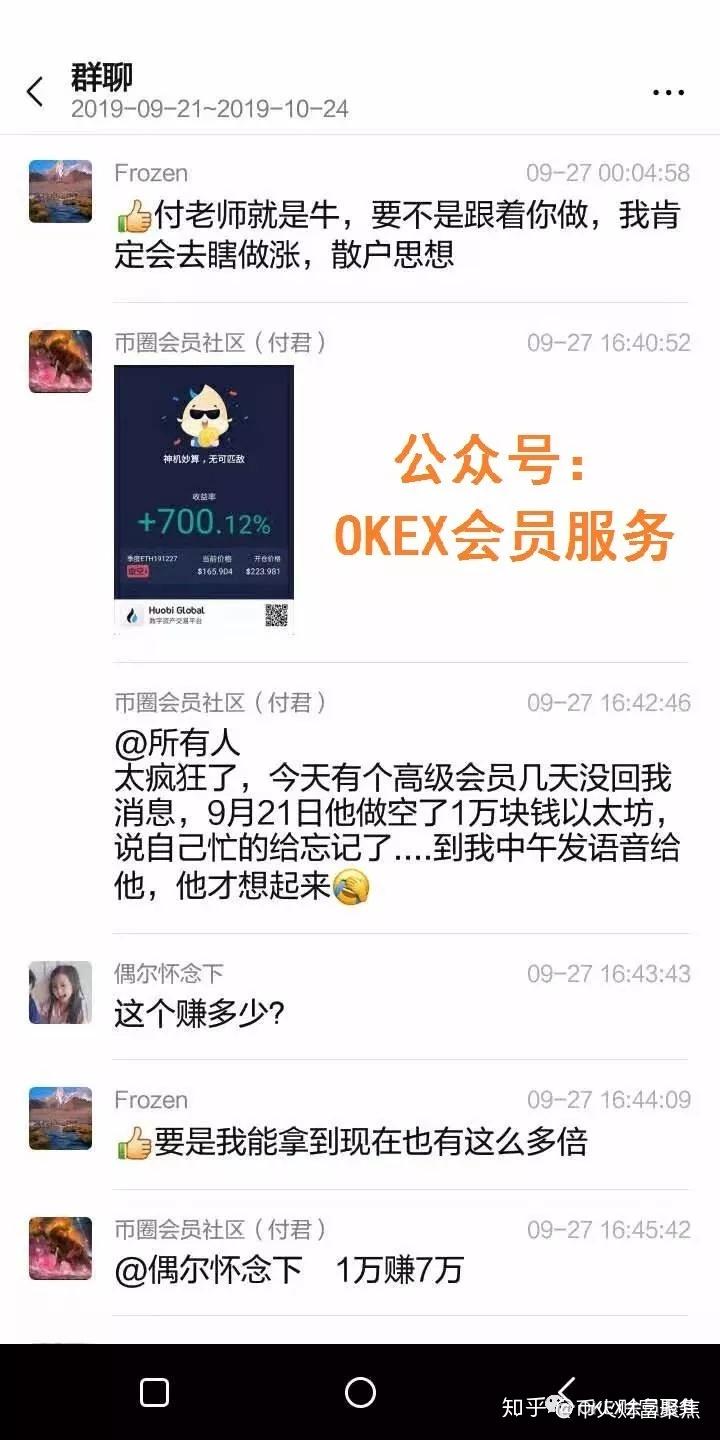Open the three-dot overflow menu
The image size is (720, 1440).
click(x=668, y=92)
